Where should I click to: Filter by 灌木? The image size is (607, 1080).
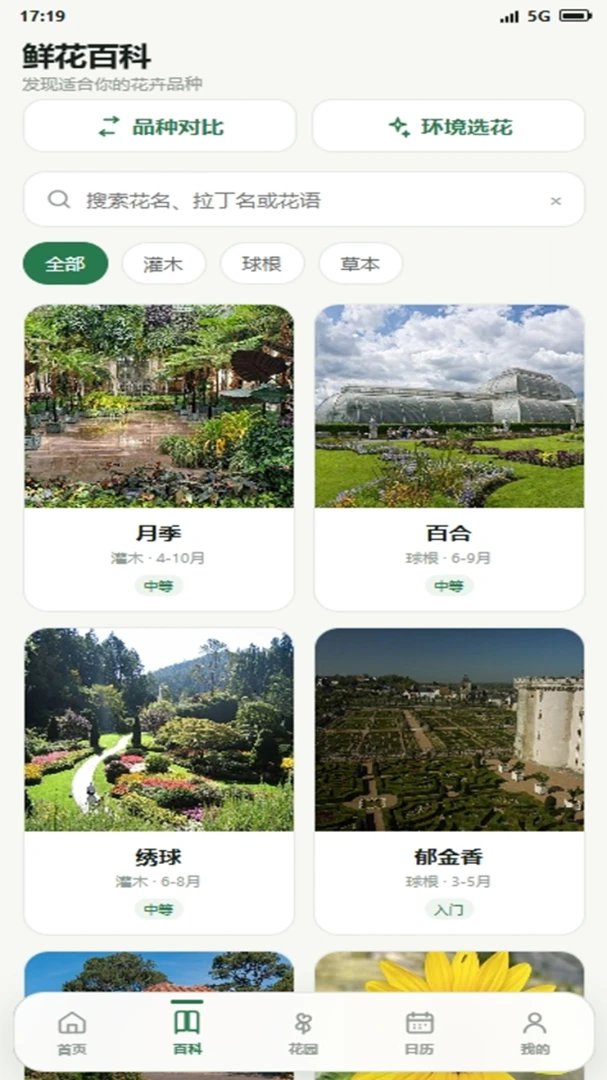pos(164,264)
